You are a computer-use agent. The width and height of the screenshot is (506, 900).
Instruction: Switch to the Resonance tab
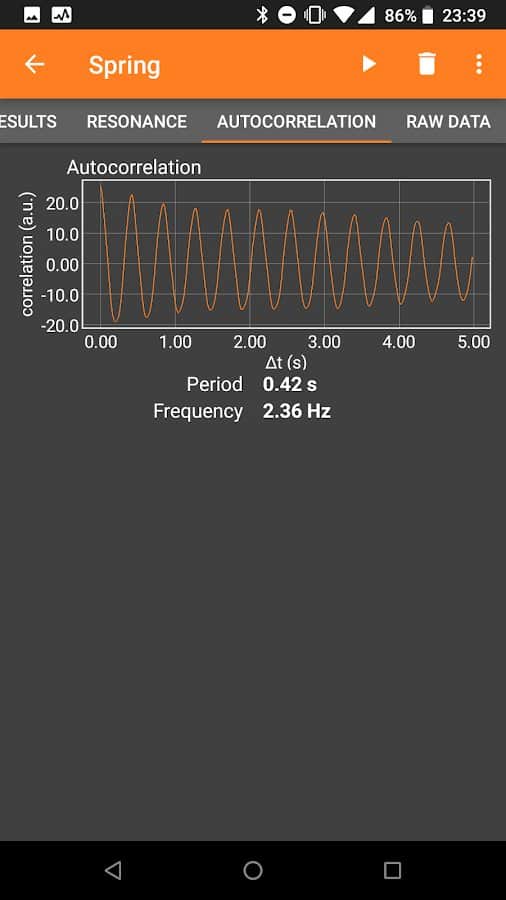(x=137, y=122)
